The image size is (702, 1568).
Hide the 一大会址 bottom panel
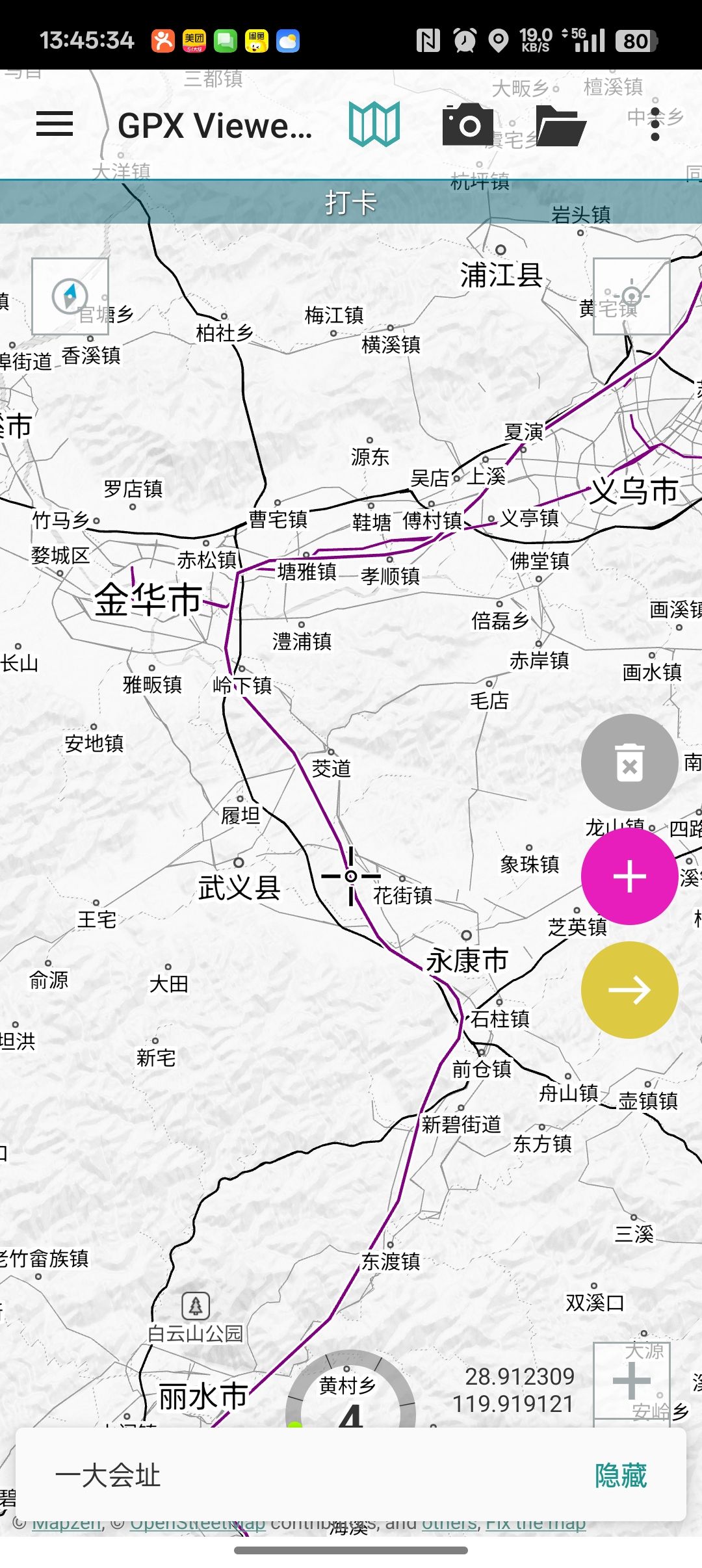click(620, 1476)
